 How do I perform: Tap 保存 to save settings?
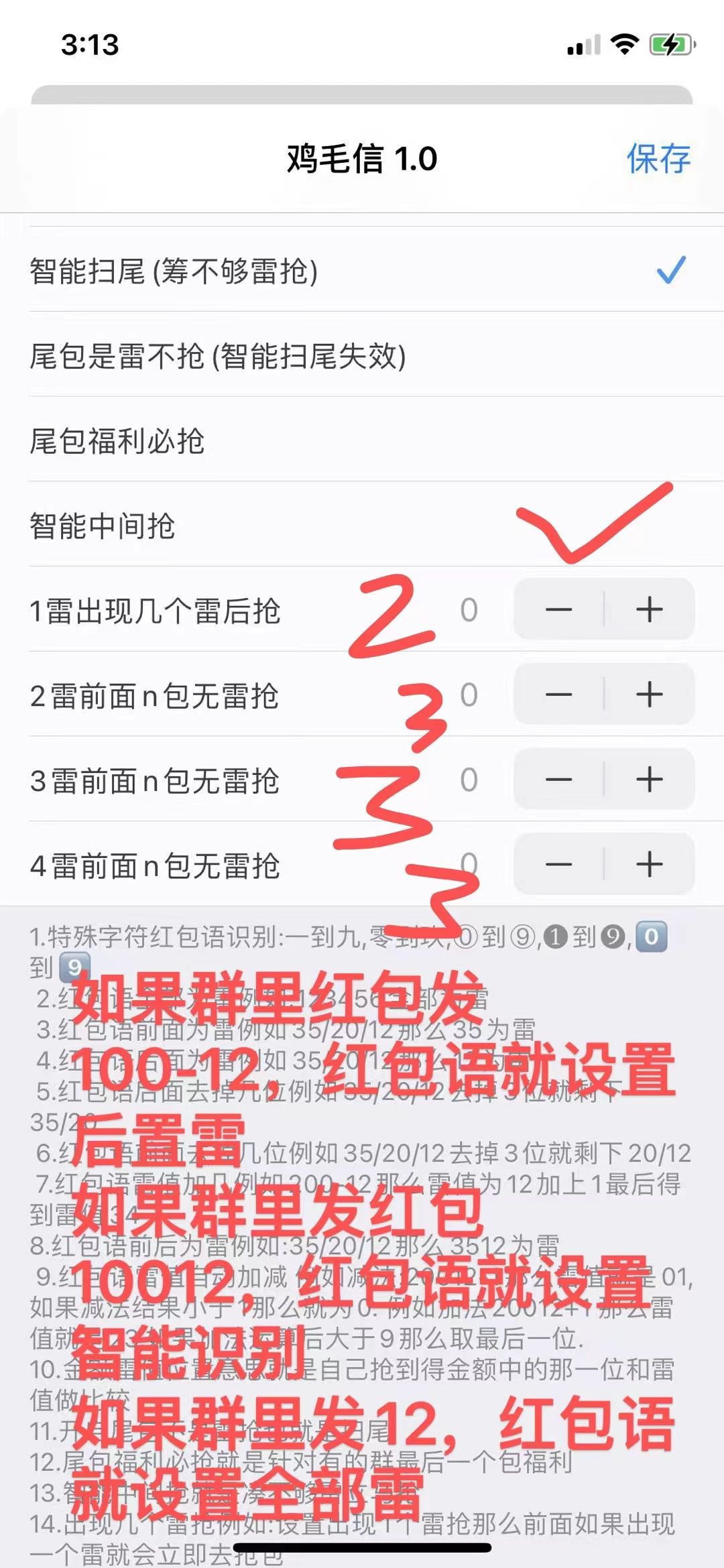pyautogui.click(x=658, y=159)
